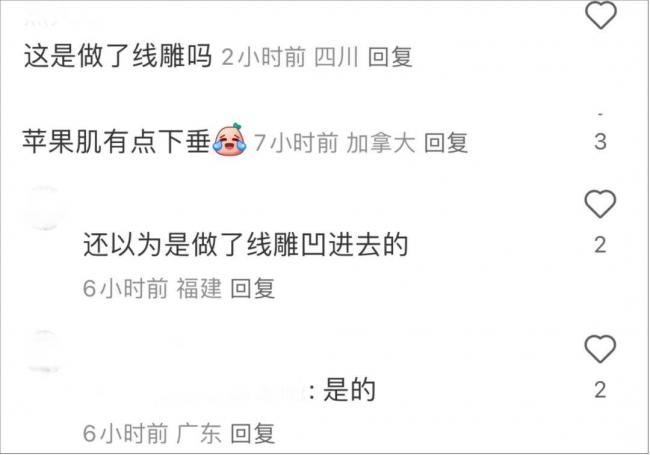Reply to the 福建 comment

click(252, 289)
